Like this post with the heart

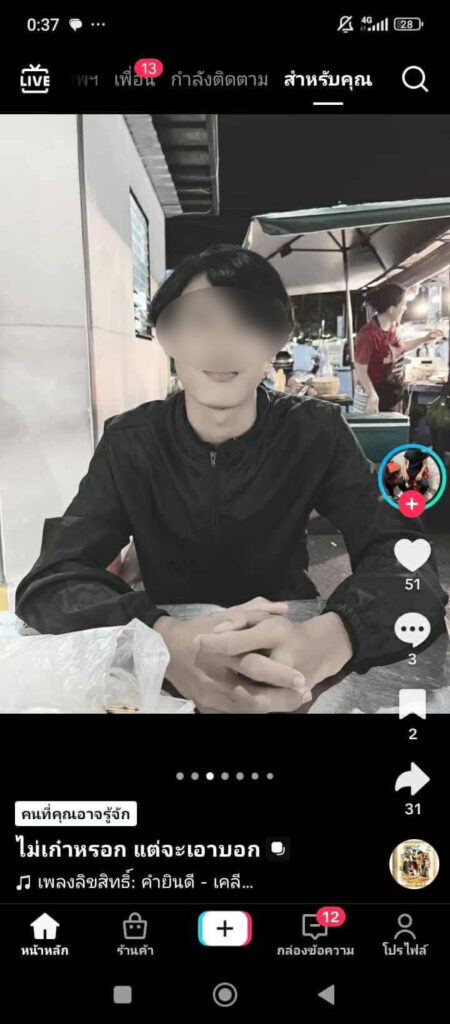pyautogui.click(x=413, y=555)
